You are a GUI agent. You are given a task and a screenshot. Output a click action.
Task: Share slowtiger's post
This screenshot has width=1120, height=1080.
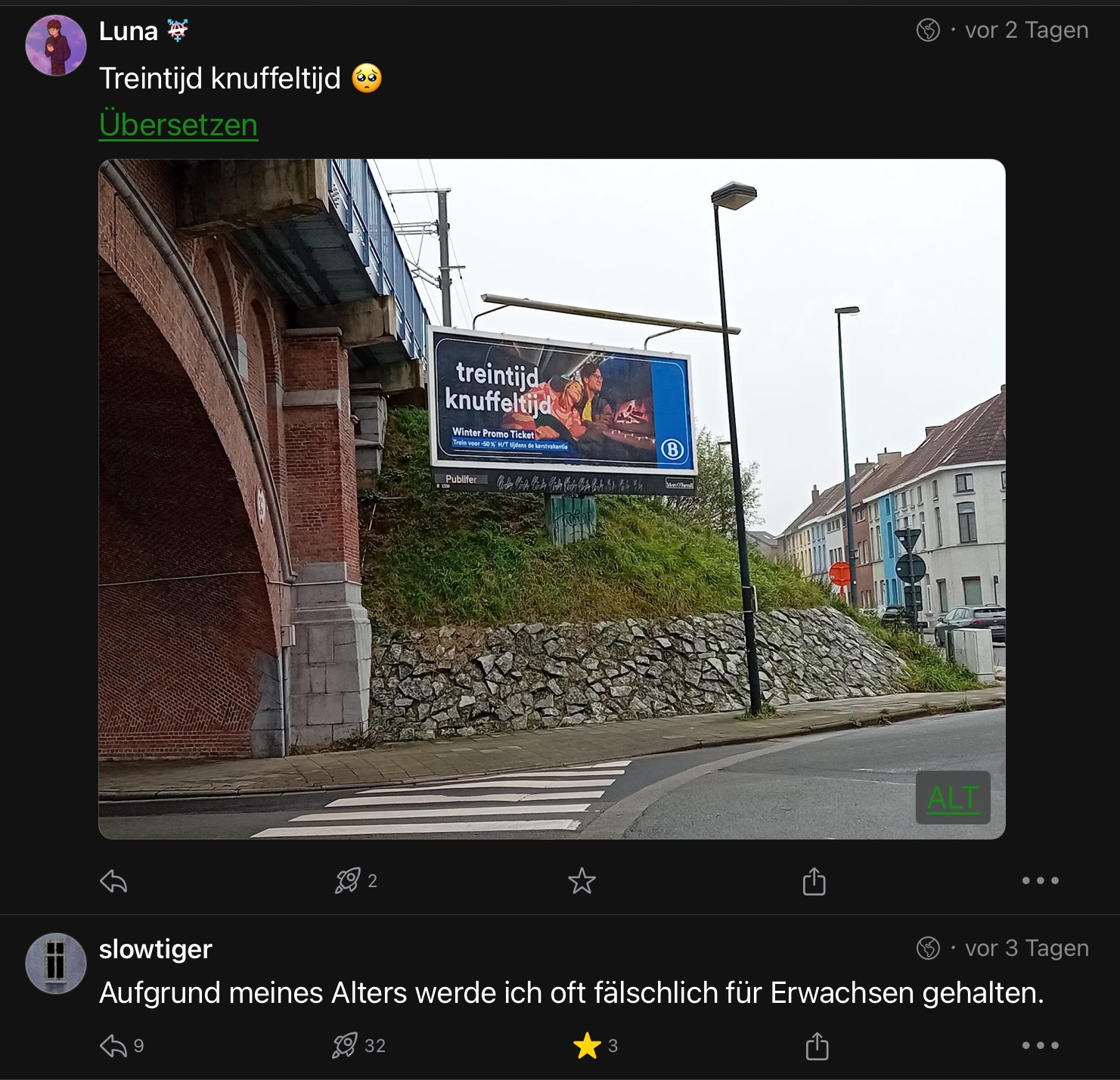click(817, 1047)
